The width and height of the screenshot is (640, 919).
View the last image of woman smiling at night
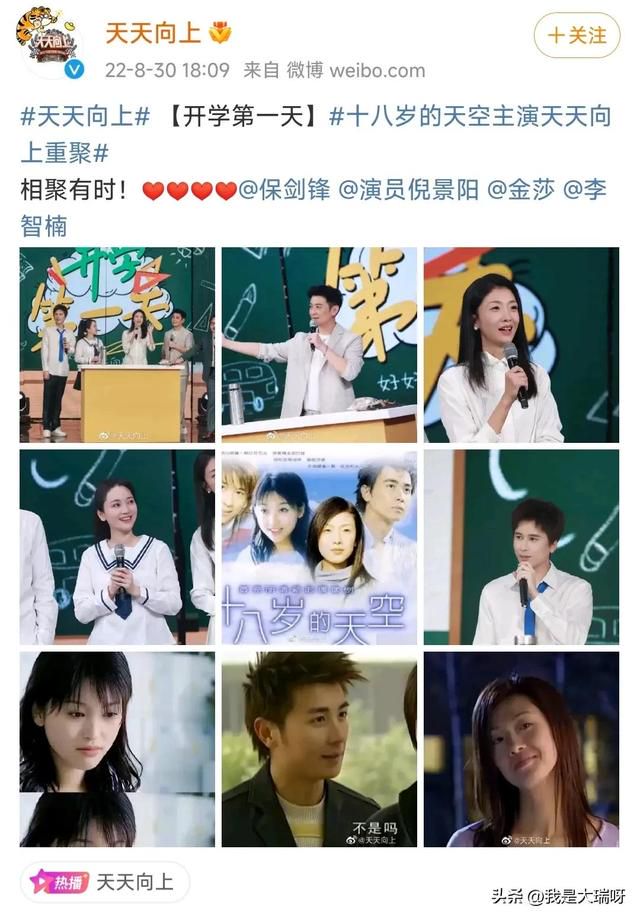pyautogui.click(x=521, y=749)
